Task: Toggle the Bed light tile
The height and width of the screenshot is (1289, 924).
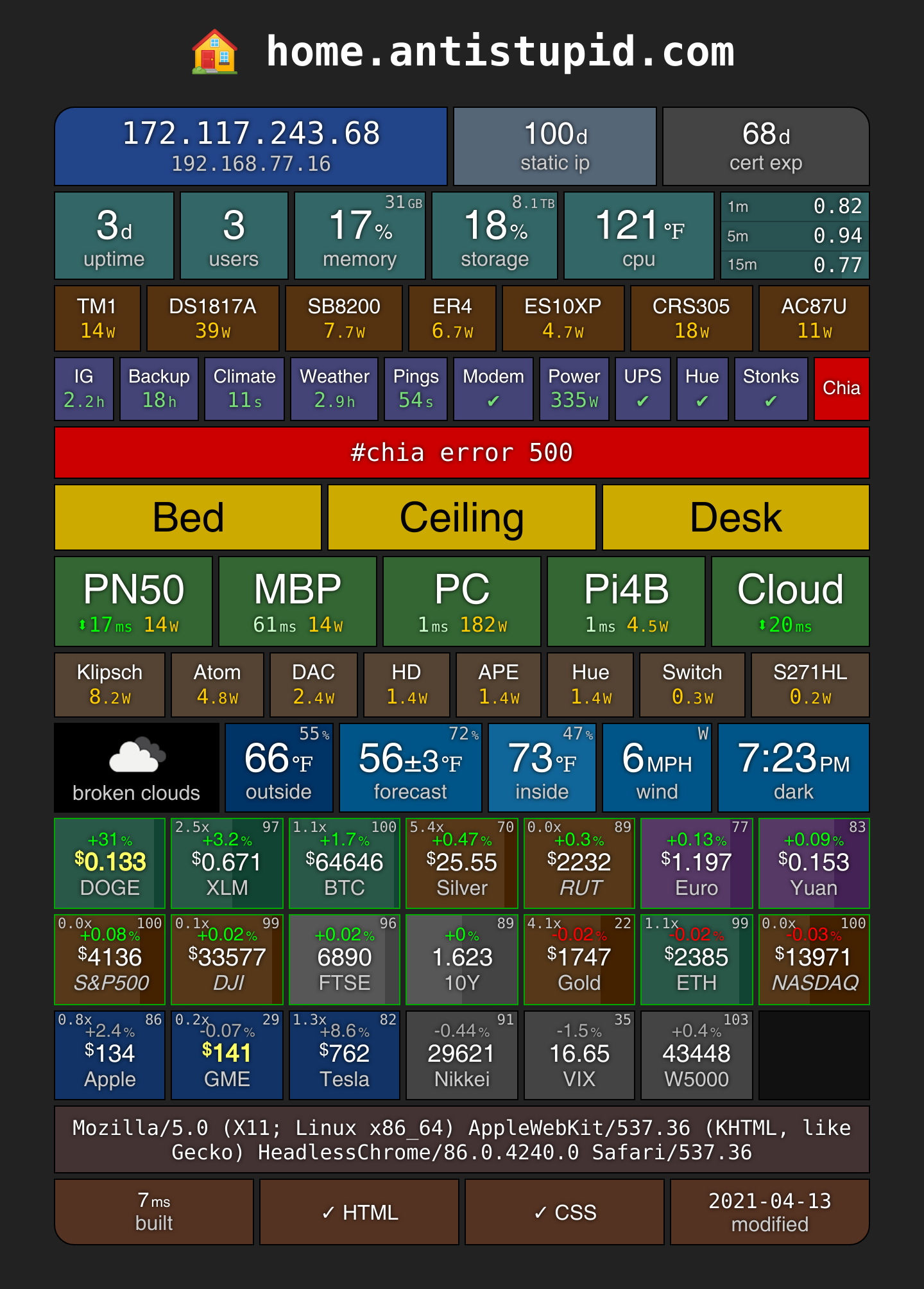Action: click(188, 517)
